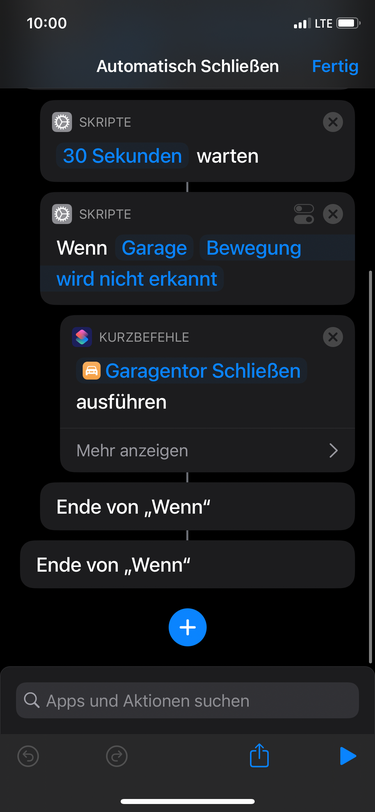Remove the Garagentor Schließen action

point(333,337)
